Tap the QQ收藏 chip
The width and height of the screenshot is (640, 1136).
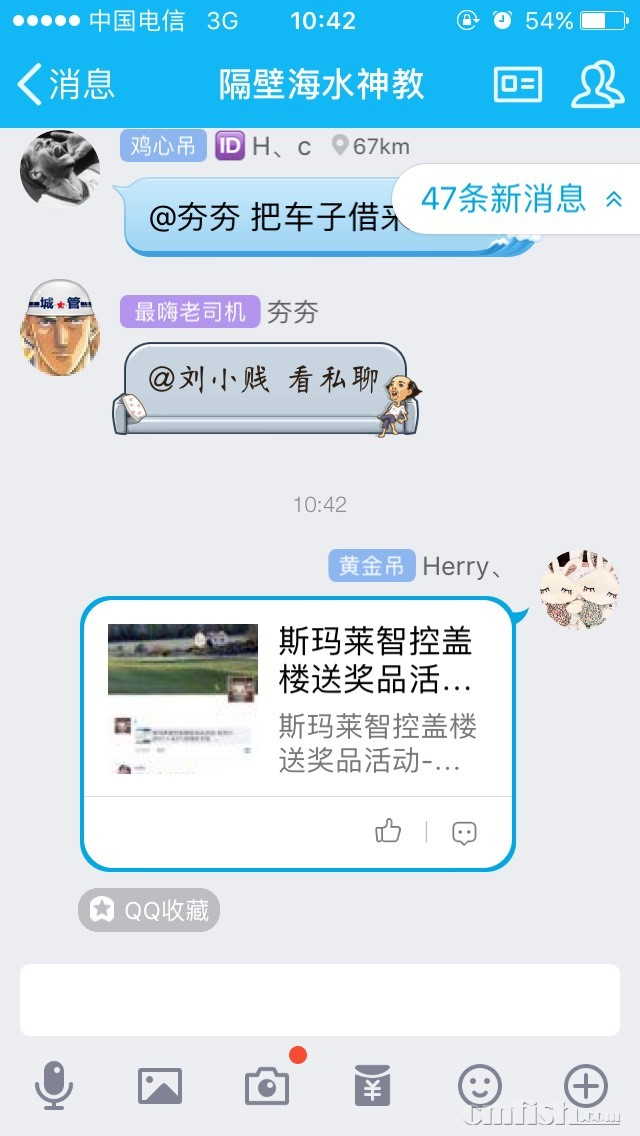point(149,910)
